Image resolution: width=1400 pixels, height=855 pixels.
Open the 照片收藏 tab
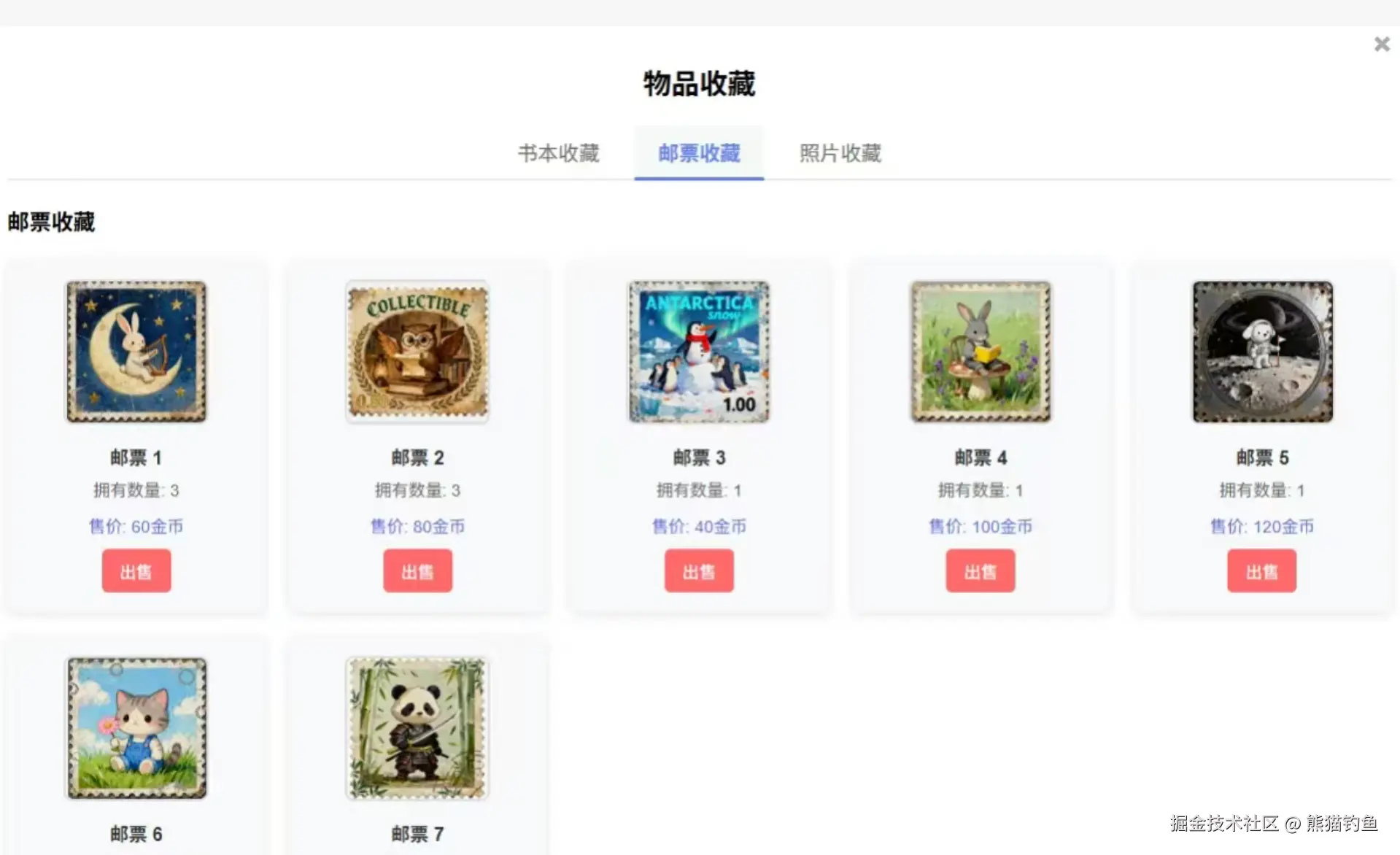pos(840,153)
